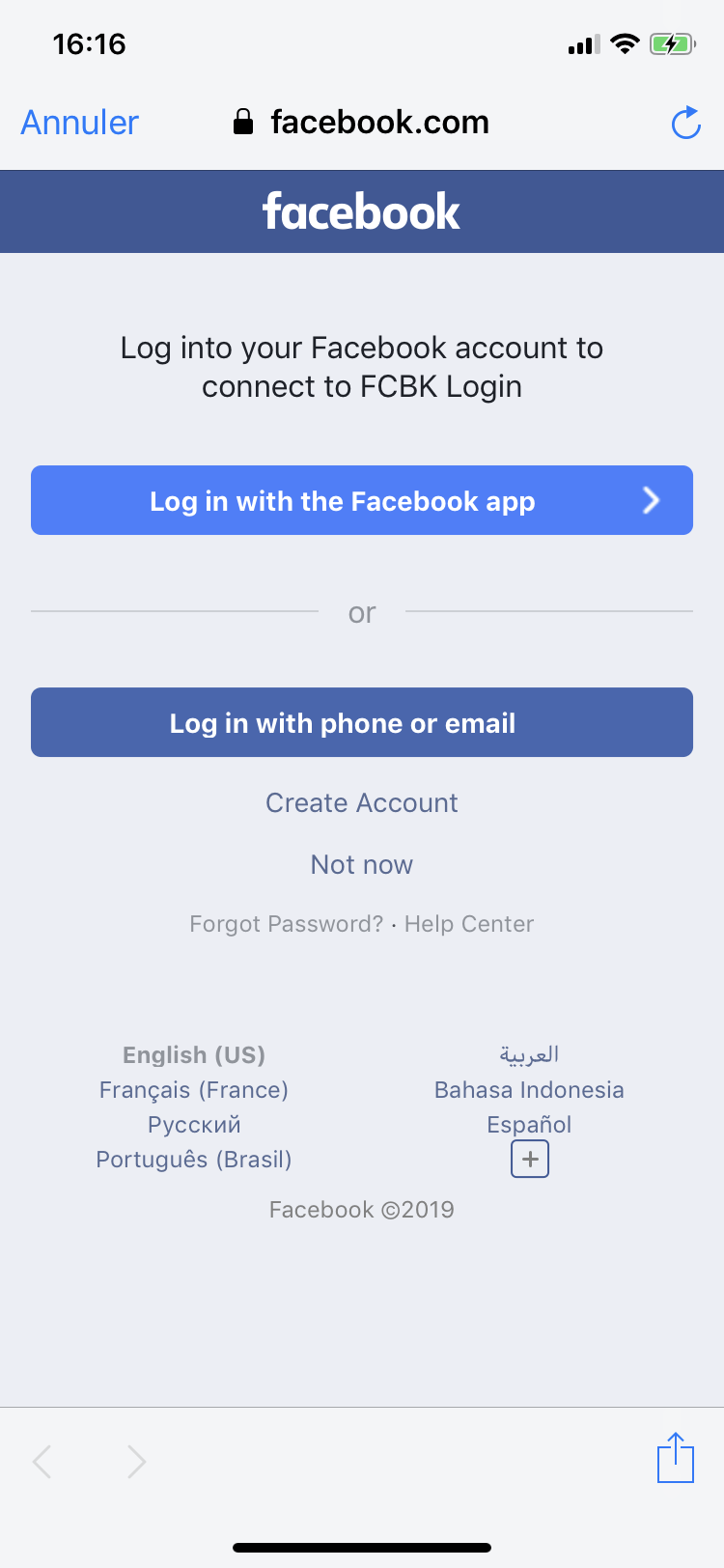Tap Log in with phone or email
This screenshot has width=724, height=1568.
pos(362,722)
